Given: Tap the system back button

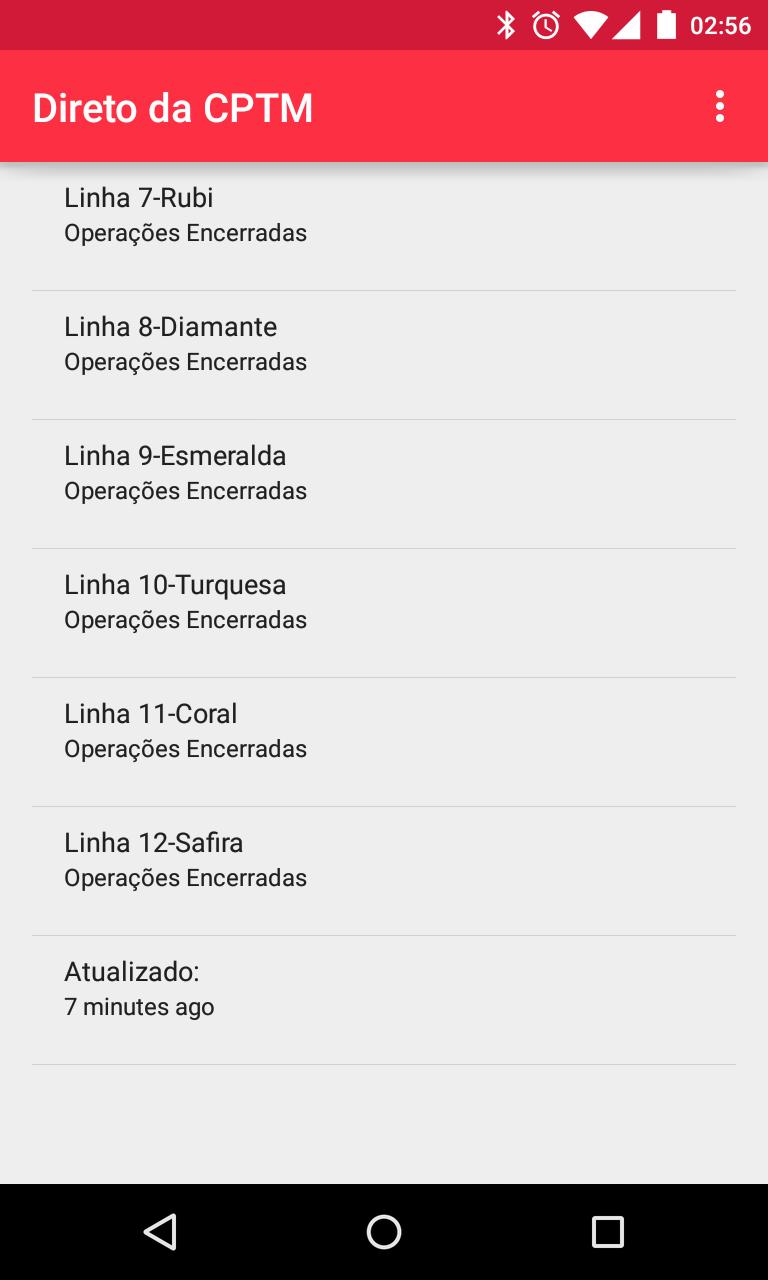Looking at the screenshot, I should pos(160,1232).
